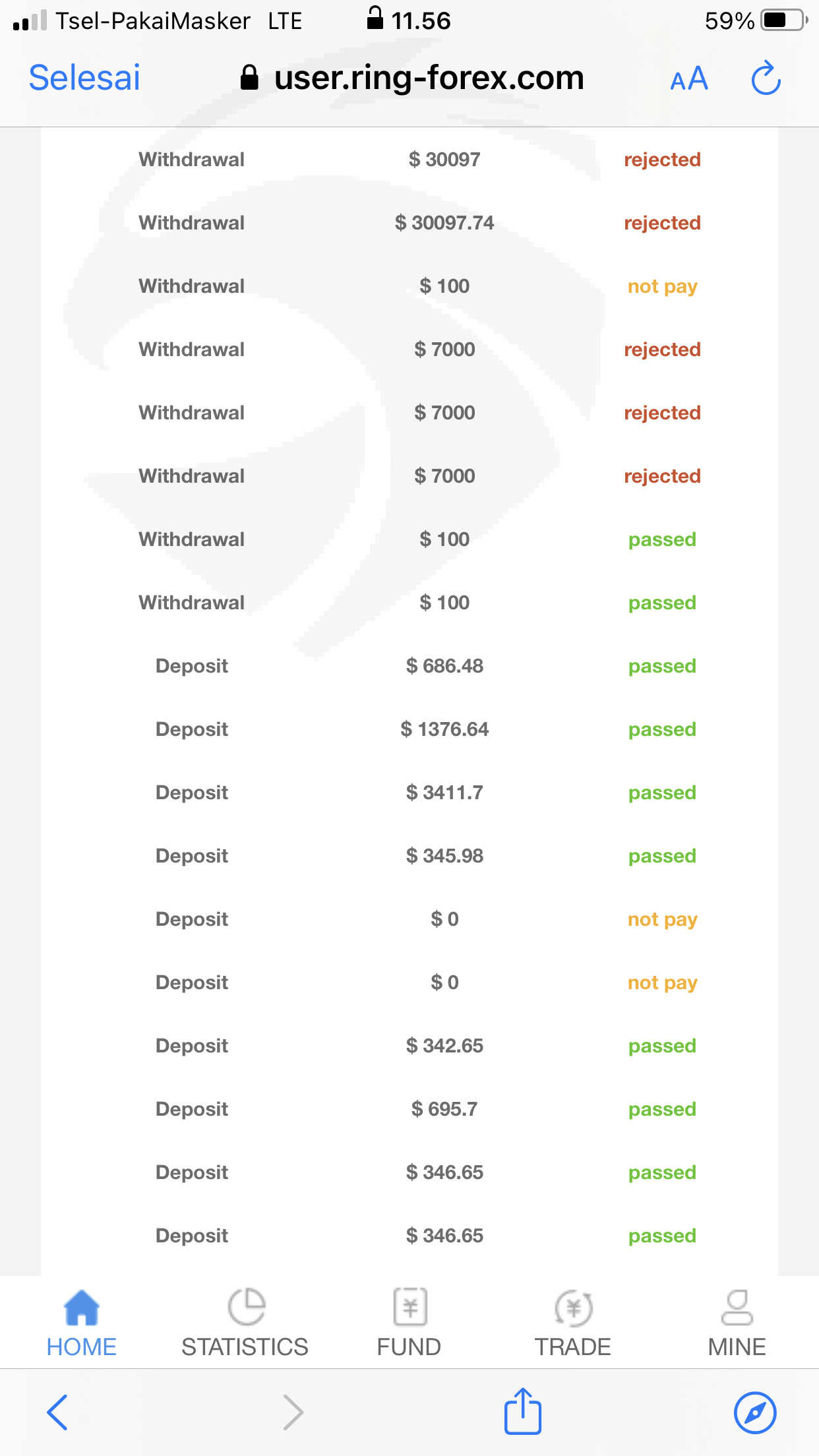
Task: Go to the HOME tab
Action: click(x=82, y=1323)
